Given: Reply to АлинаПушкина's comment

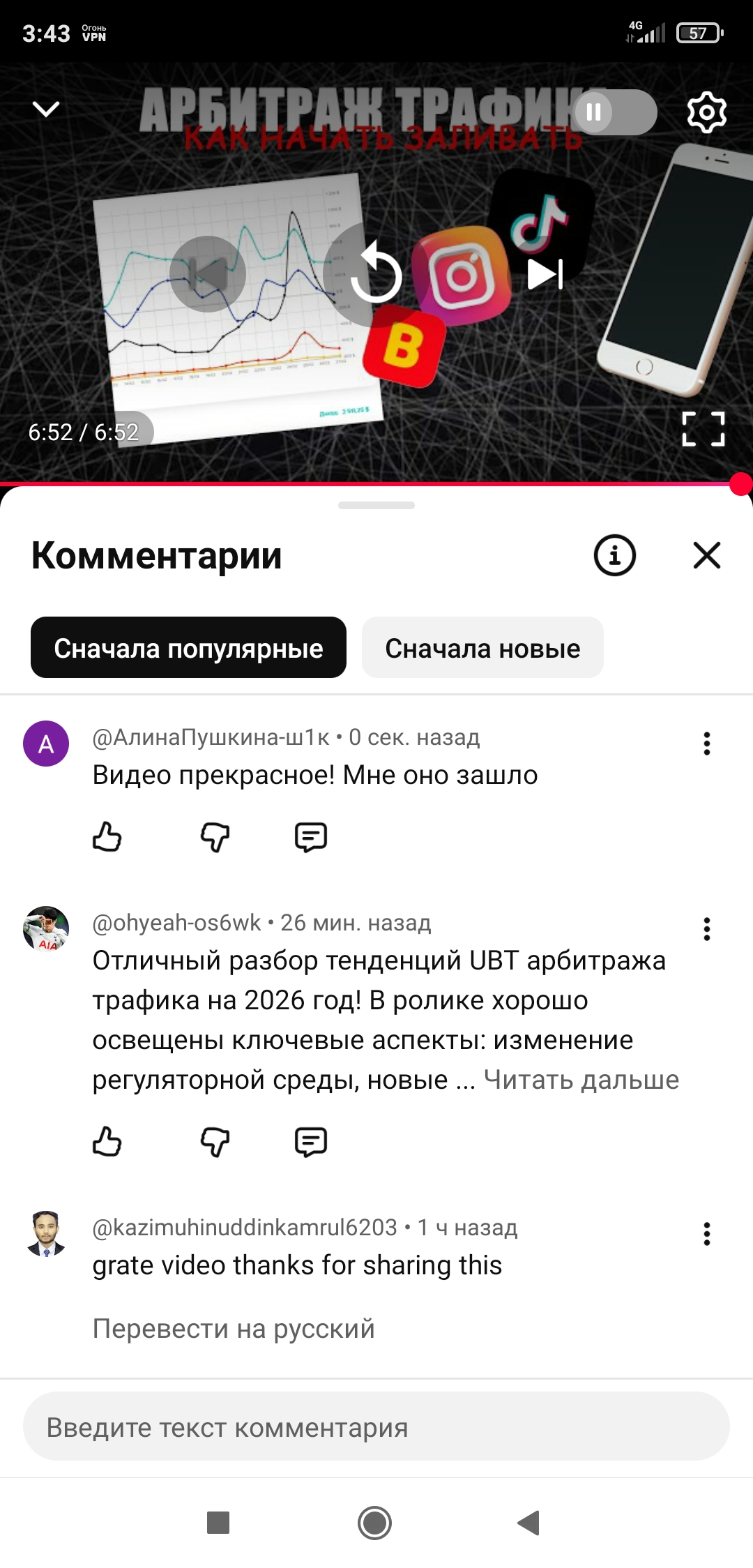Looking at the screenshot, I should click(x=311, y=837).
